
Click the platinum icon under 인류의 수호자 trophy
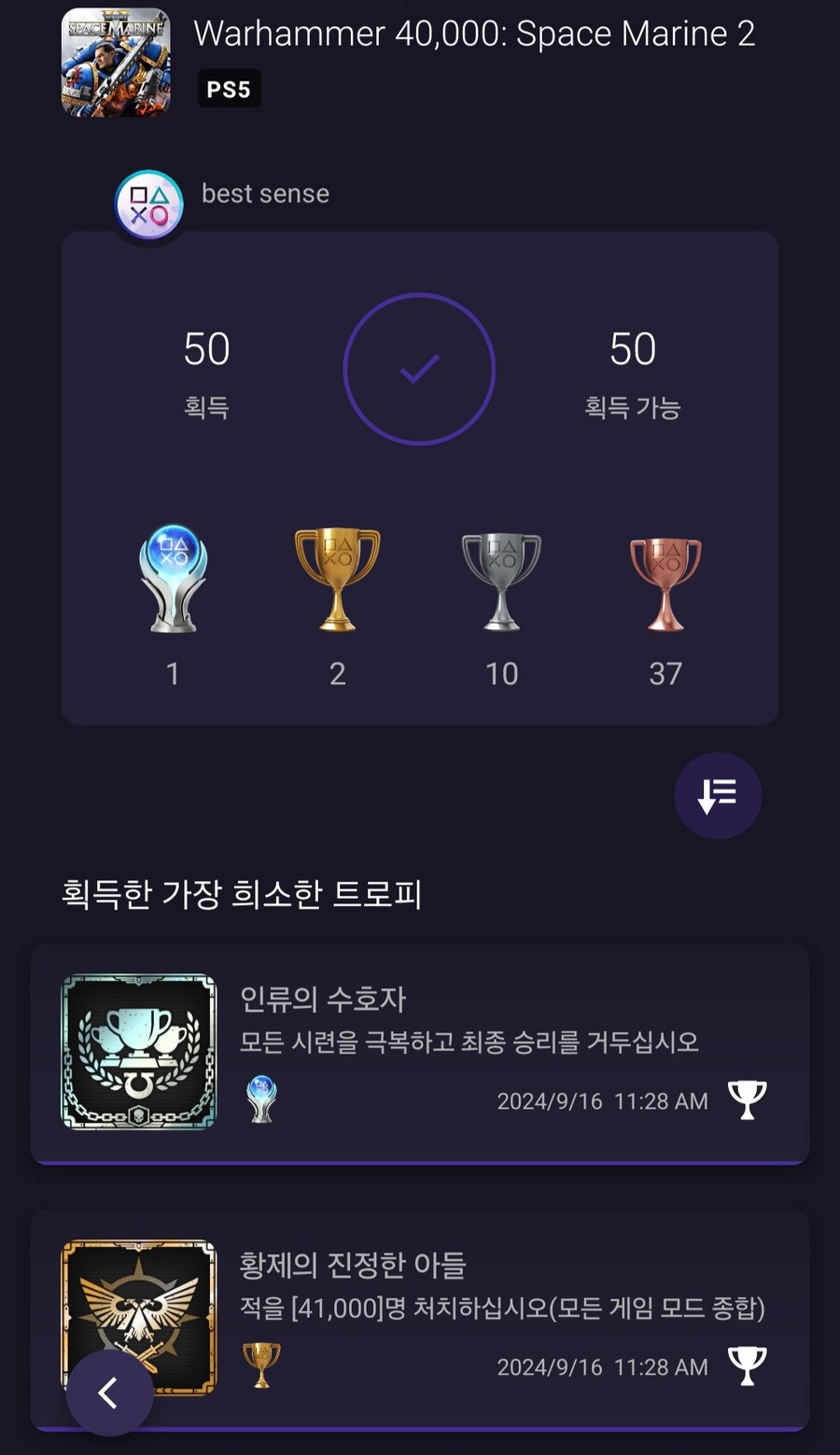coord(262,1099)
